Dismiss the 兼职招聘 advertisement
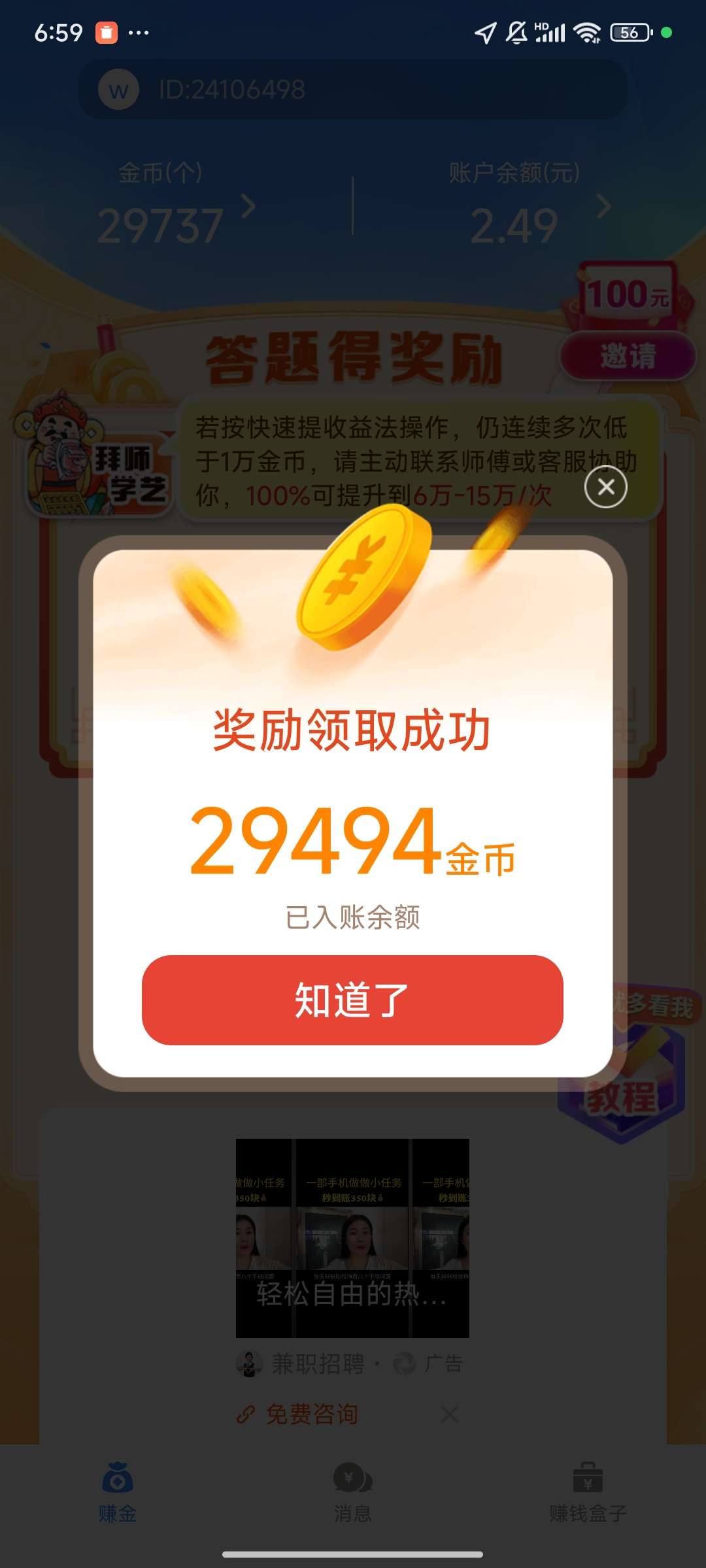This screenshot has width=706, height=1568. click(x=449, y=1414)
